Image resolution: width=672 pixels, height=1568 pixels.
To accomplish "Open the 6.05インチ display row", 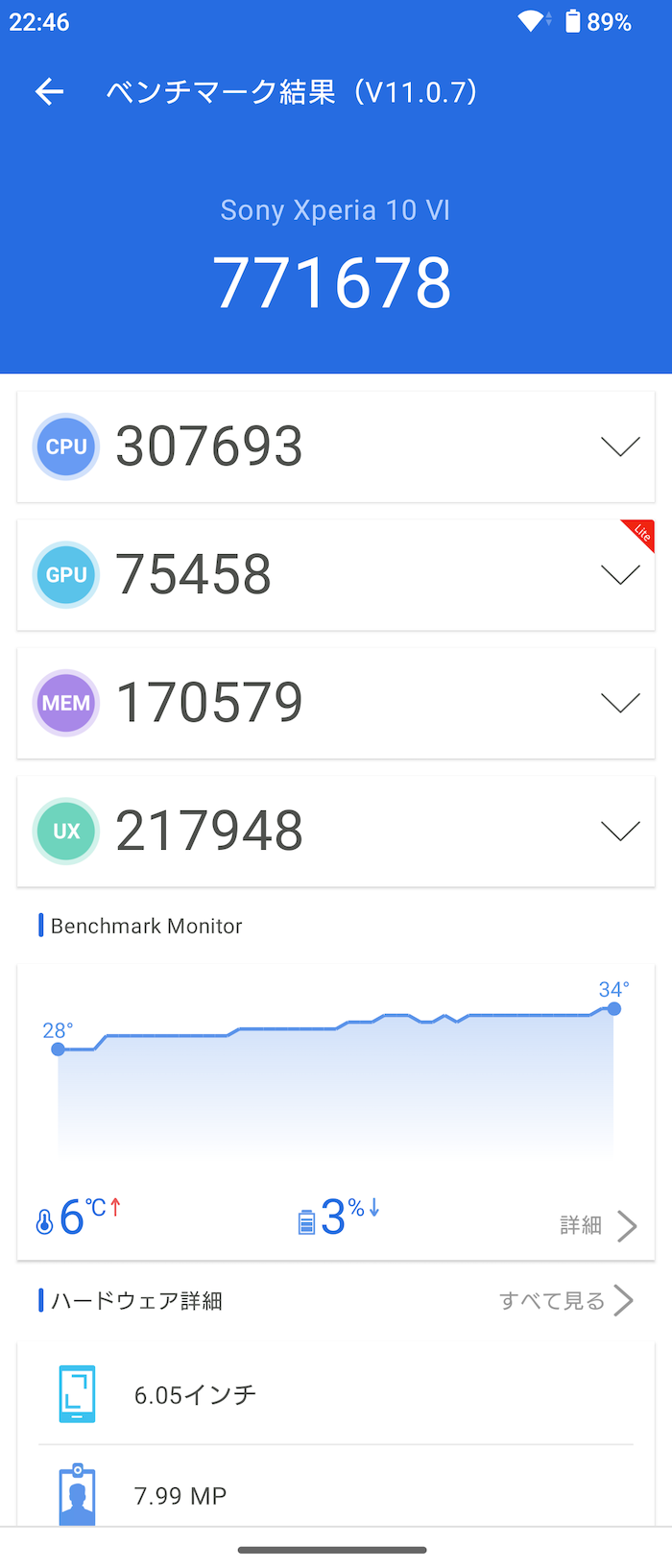I will coord(336,1394).
